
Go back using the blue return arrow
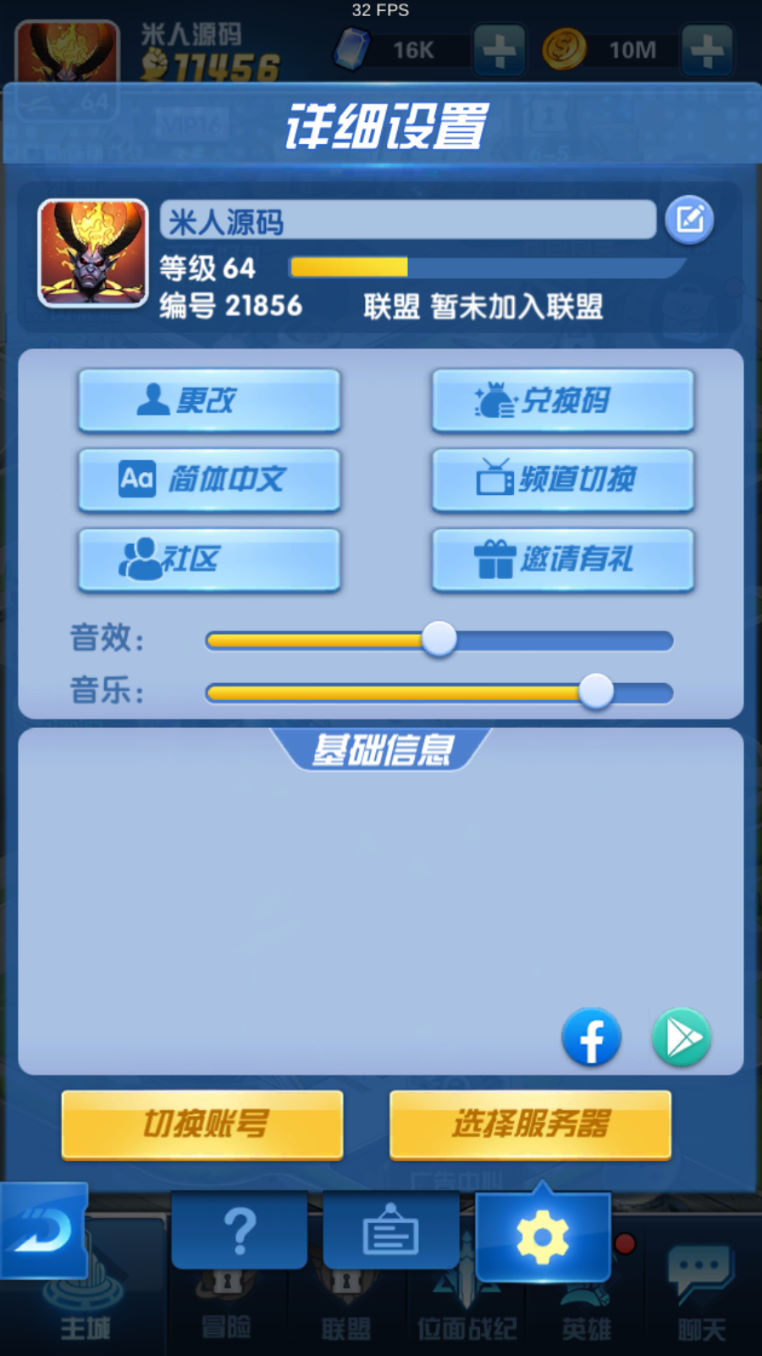43,1230
